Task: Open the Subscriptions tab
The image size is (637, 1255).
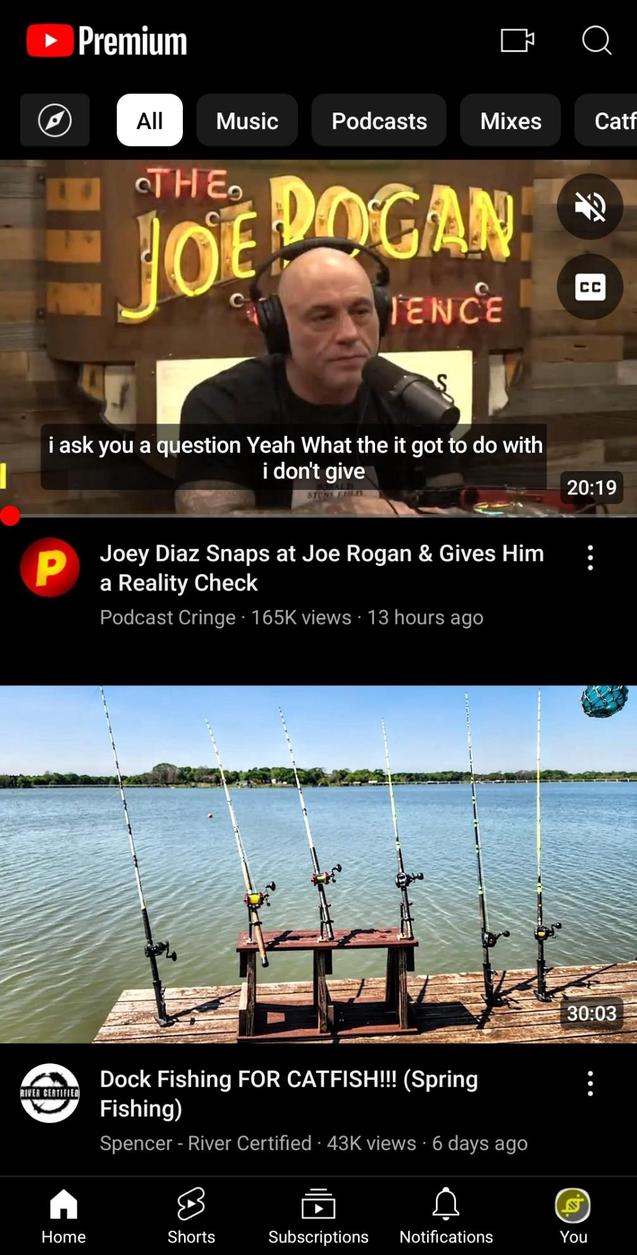Action: (x=318, y=1216)
